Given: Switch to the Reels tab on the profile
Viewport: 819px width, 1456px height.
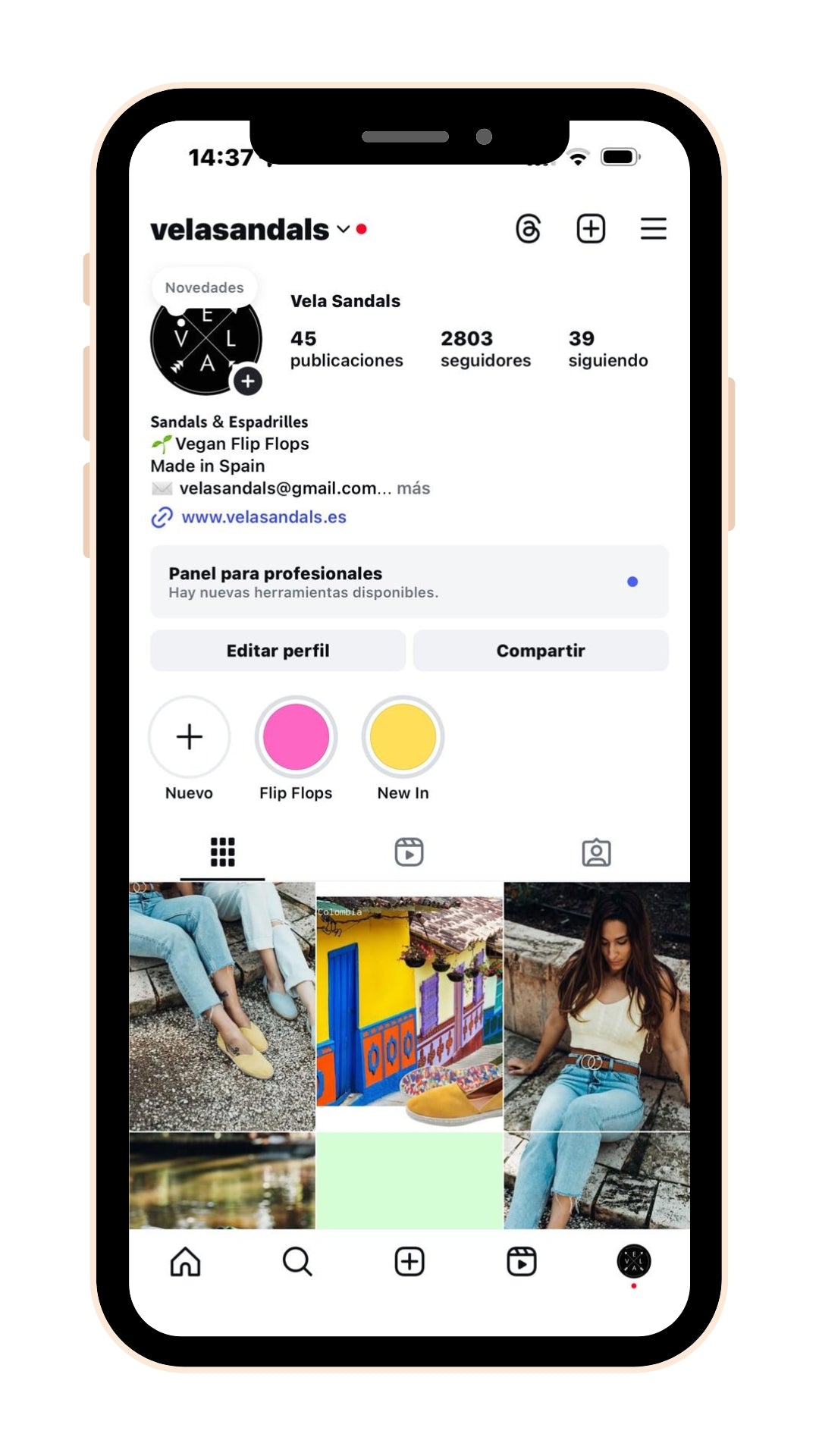Looking at the screenshot, I should tap(409, 852).
